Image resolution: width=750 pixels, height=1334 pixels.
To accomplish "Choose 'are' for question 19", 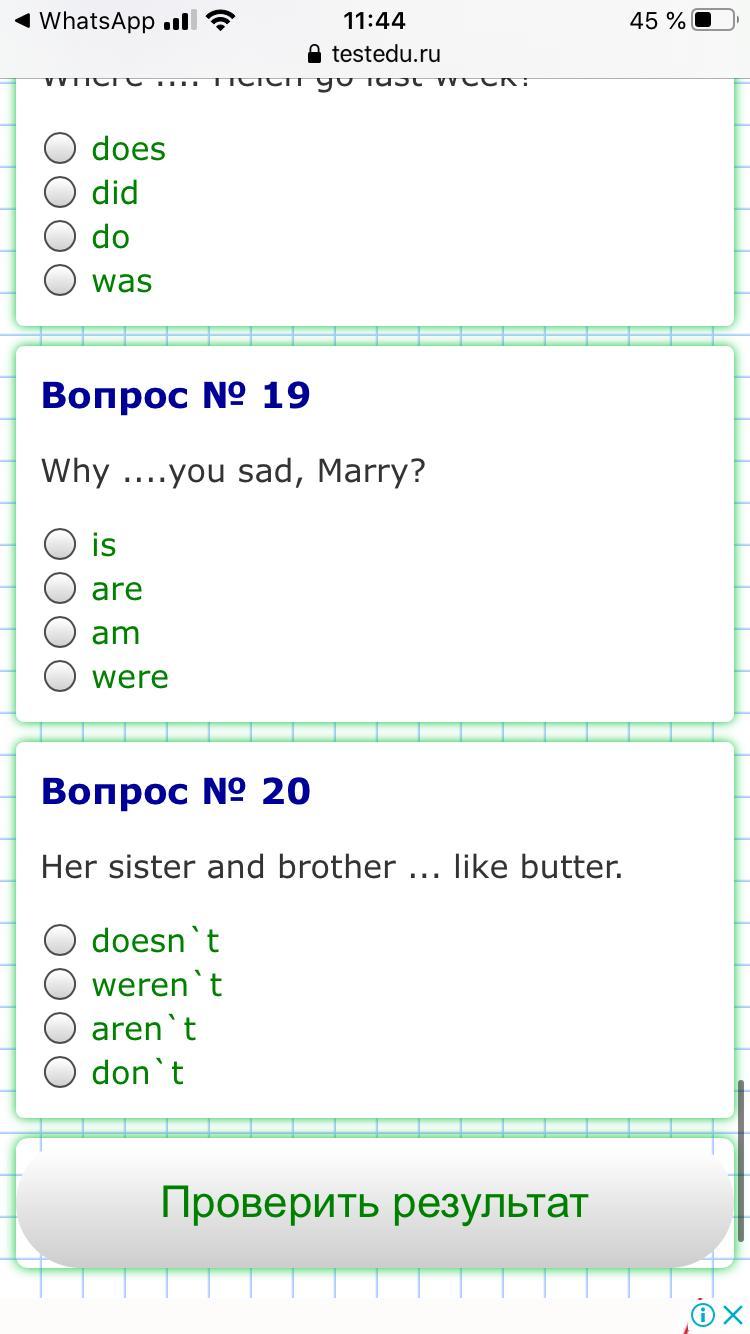I will tap(60, 588).
